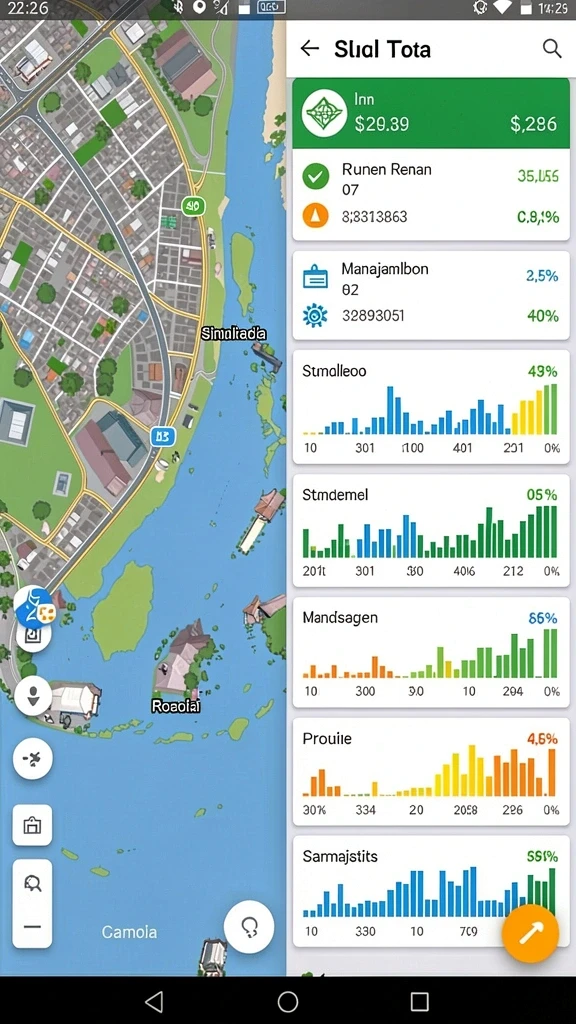
Task: Open the Stmdemel chart card
Action: pyautogui.click(x=431, y=530)
